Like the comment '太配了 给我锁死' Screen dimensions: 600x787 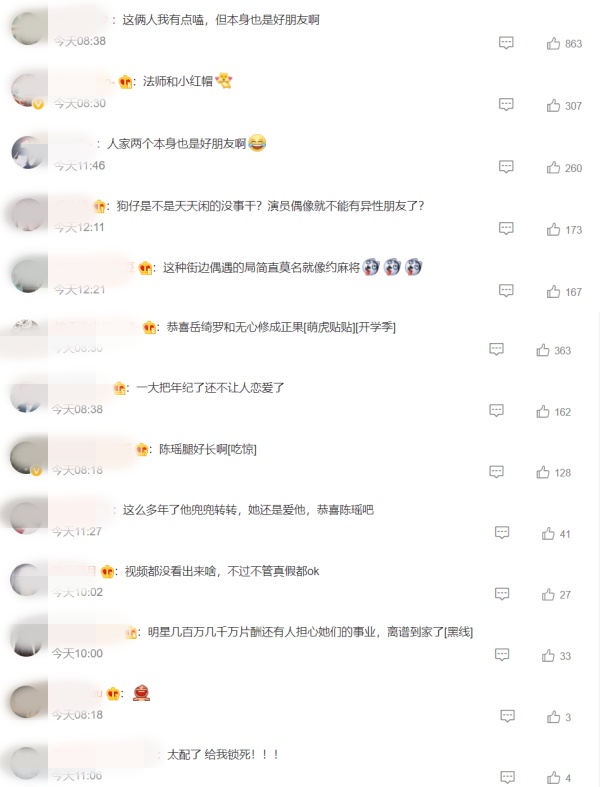pos(553,777)
